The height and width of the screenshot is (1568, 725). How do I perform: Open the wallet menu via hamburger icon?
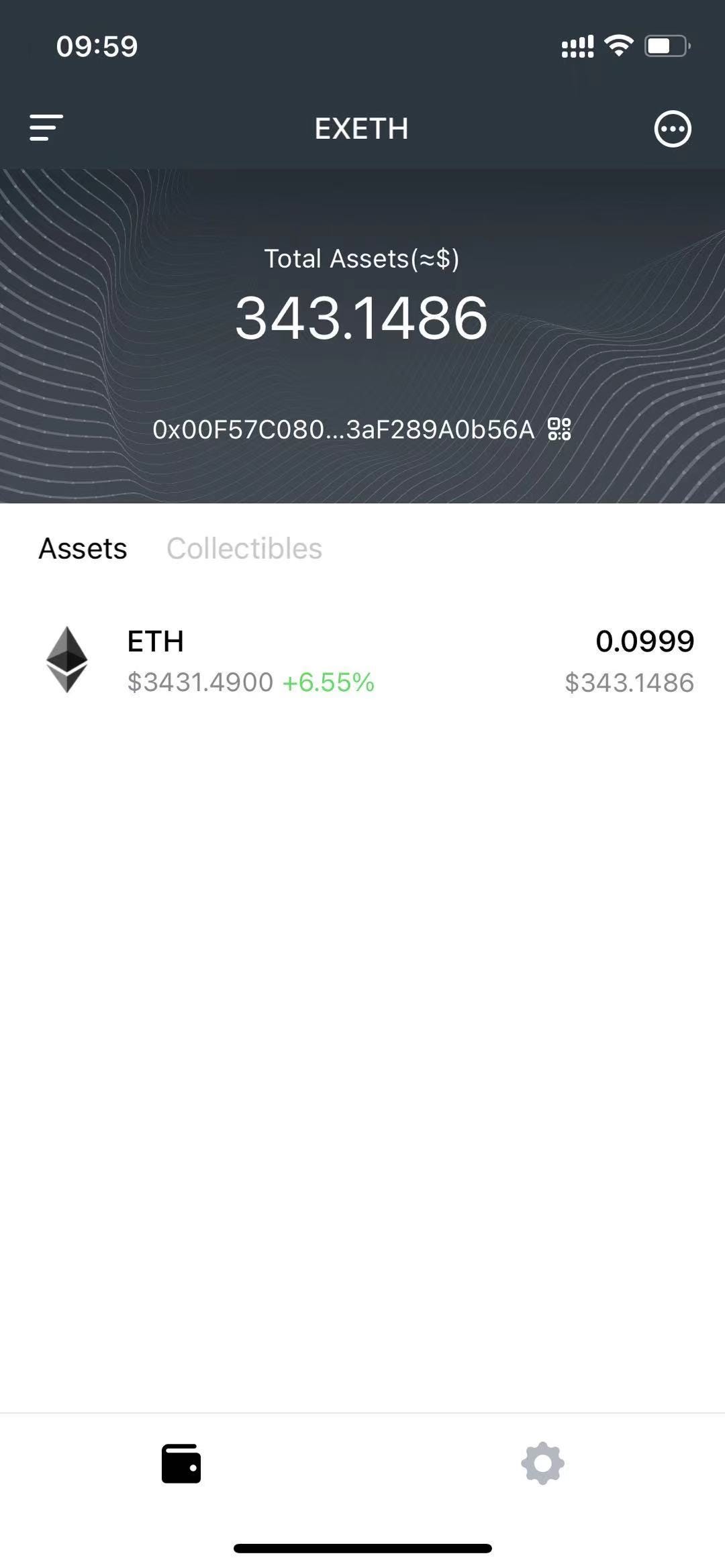(x=44, y=128)
